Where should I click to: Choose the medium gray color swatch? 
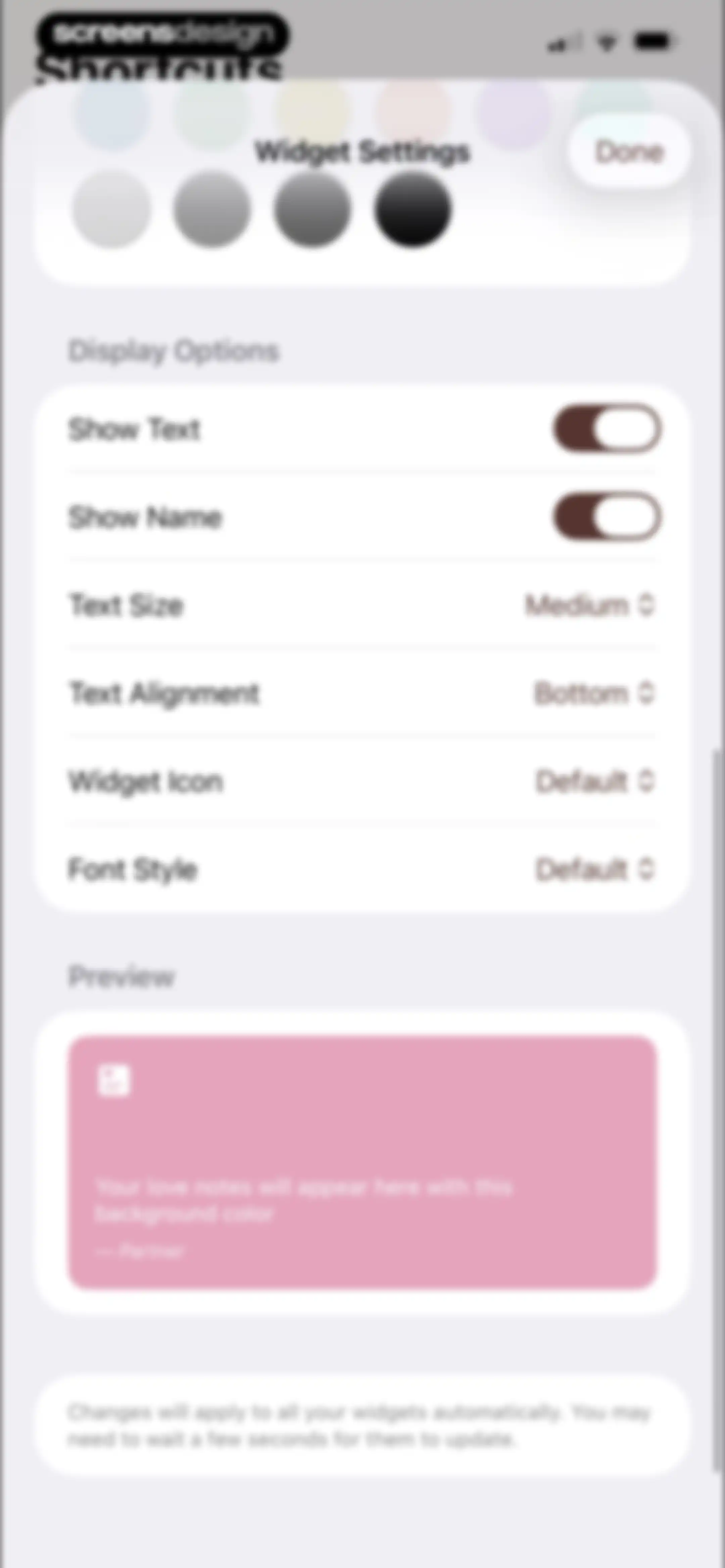[212, 209]
